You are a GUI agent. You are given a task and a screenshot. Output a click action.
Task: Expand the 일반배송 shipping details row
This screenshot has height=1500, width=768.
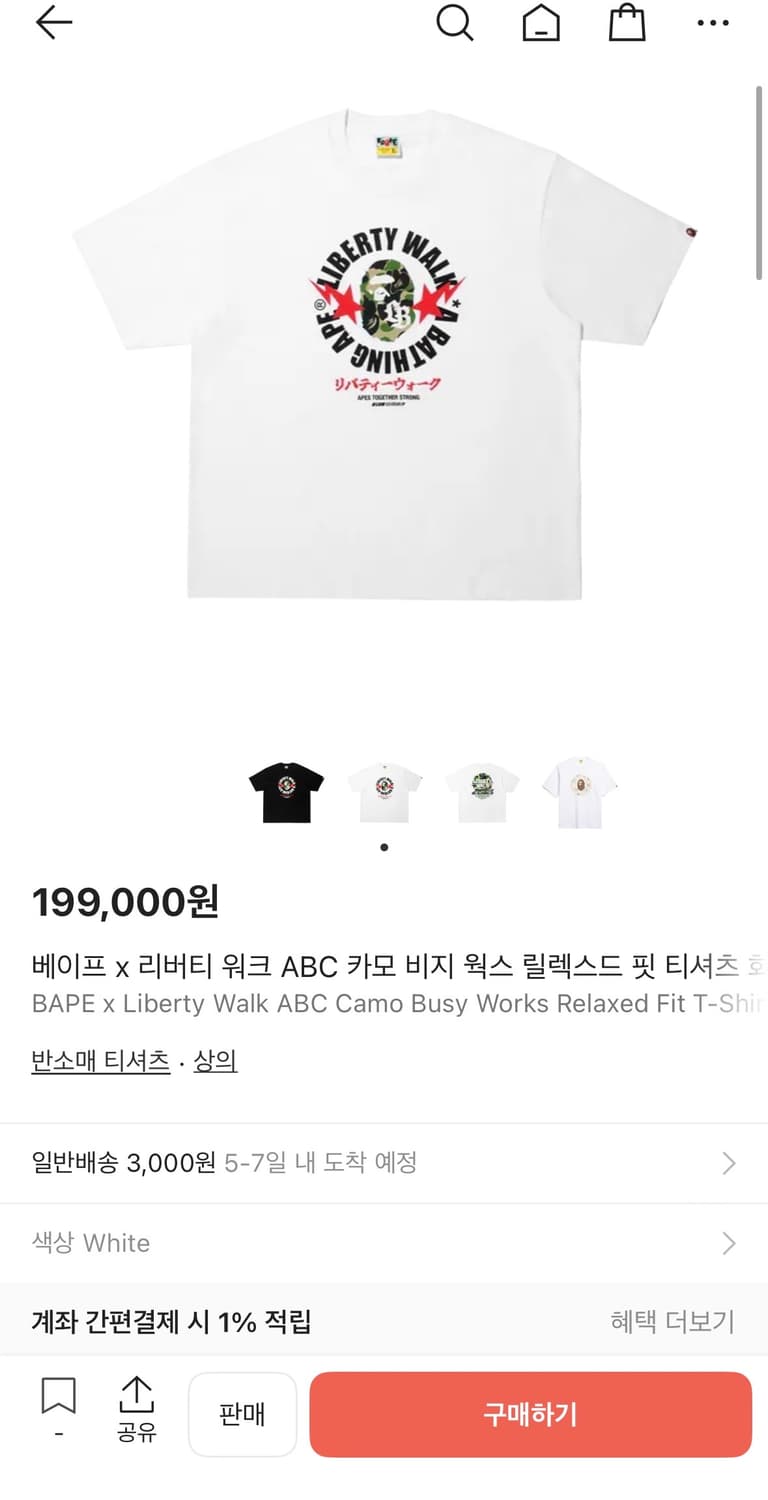(384, 1162)
